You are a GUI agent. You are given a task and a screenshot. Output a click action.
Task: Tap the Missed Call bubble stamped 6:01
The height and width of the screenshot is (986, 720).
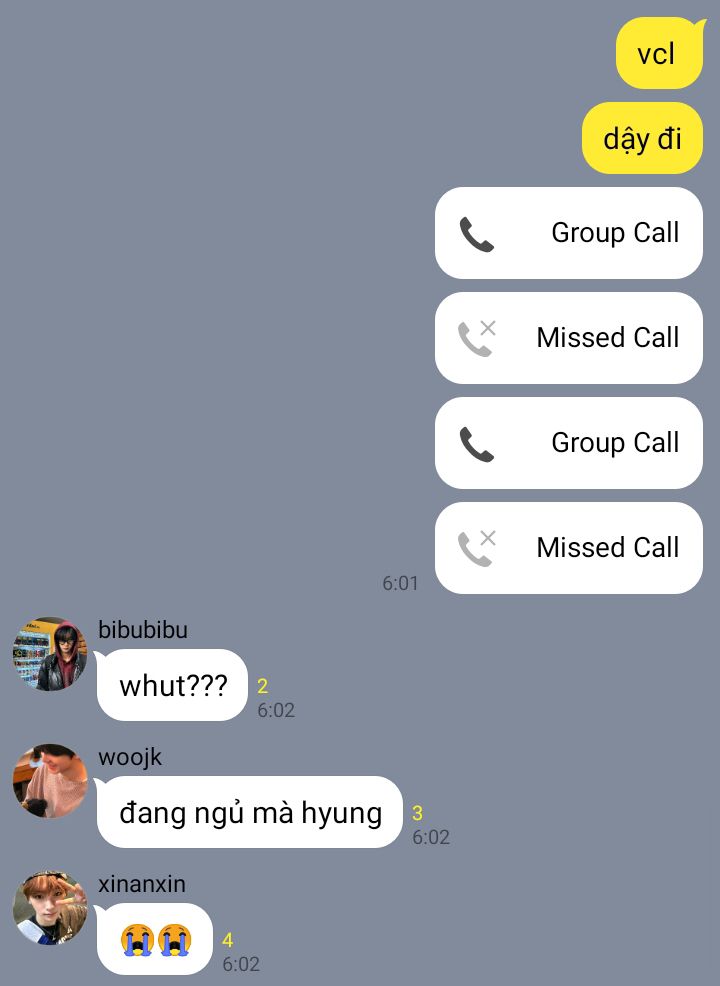pyautogui.click(x=568, y=548)
